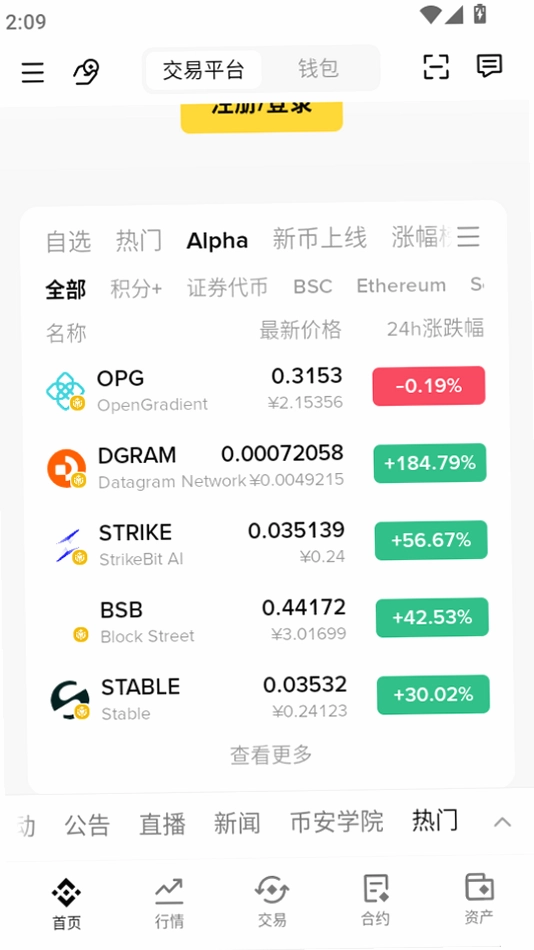534x950 pixels.
Task: Select the 自选 market tab
Action: tap(68, 241)
